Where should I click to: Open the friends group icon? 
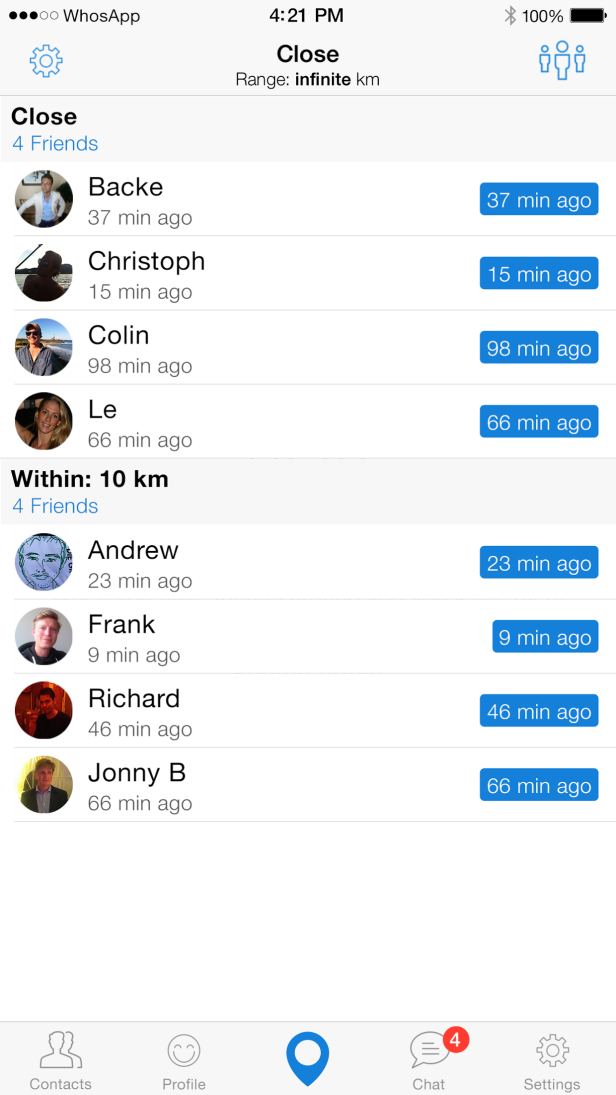561,61
